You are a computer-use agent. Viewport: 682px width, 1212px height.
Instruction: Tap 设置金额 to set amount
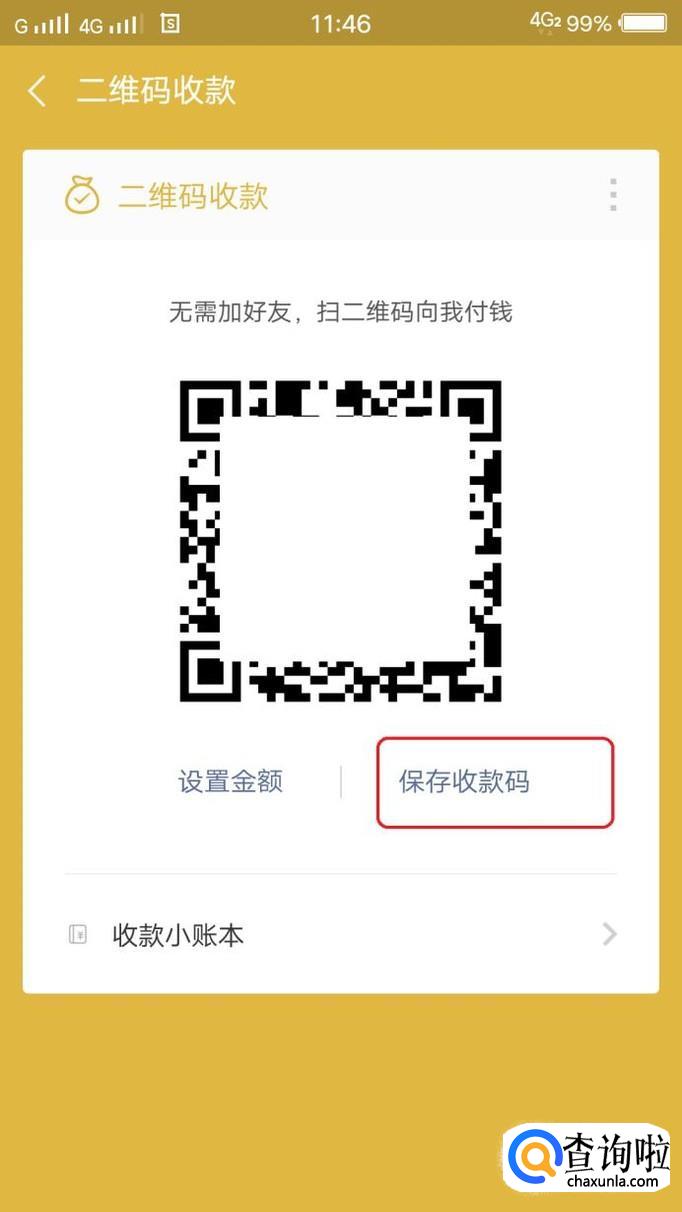[231, 781]
